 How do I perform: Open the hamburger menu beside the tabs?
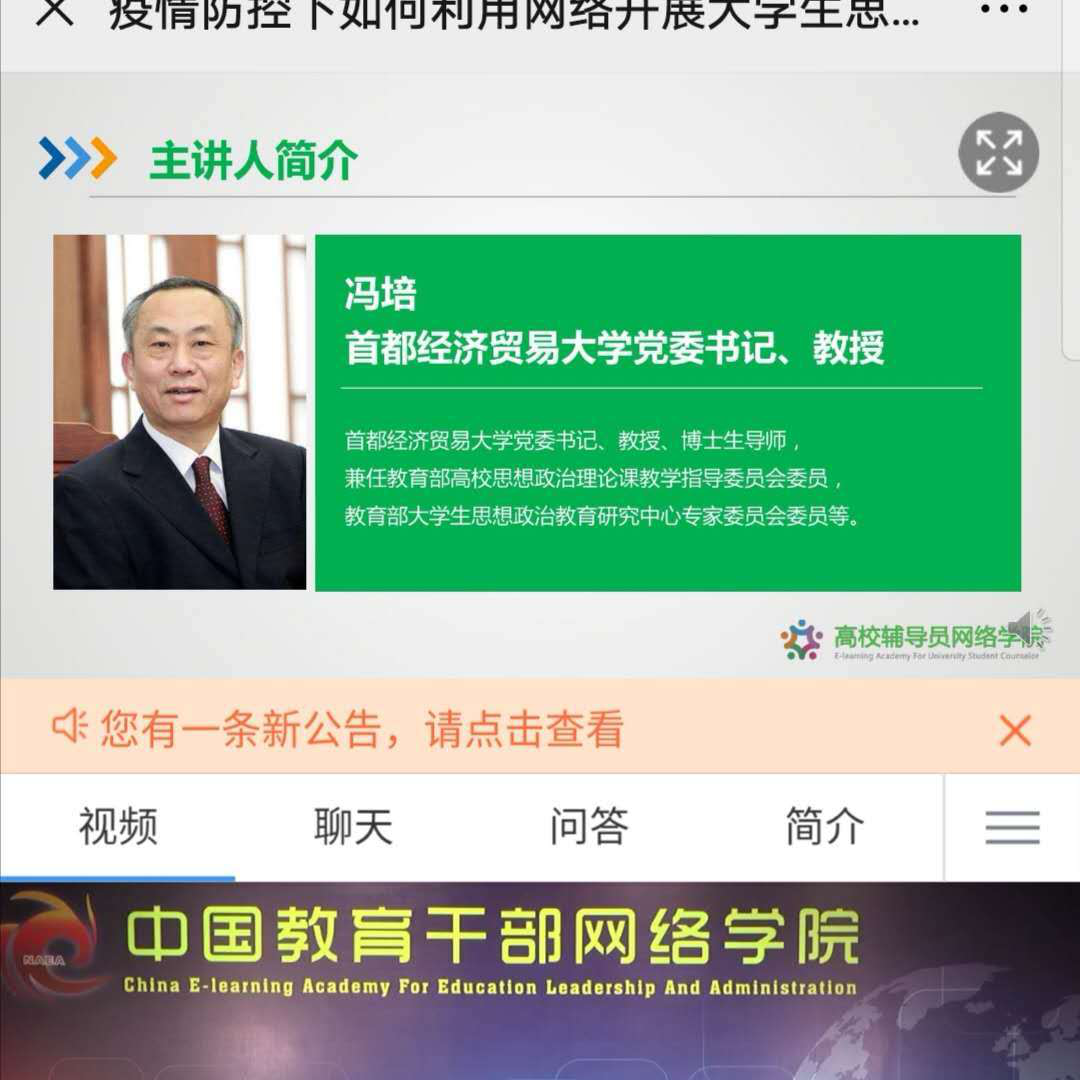click(1012, 827)
